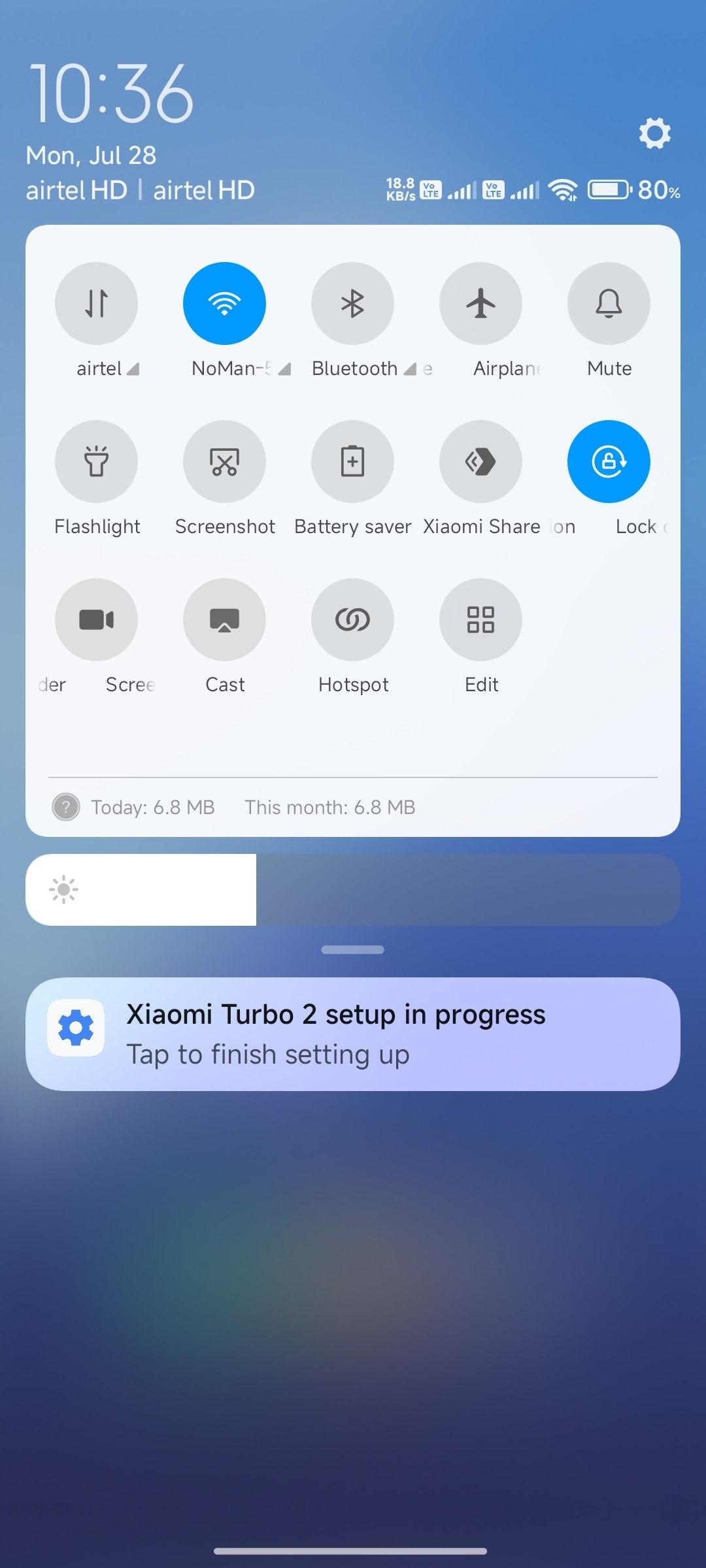Open the Xiaomi Turbo 2 setup notification

(x=353, y=1034)
